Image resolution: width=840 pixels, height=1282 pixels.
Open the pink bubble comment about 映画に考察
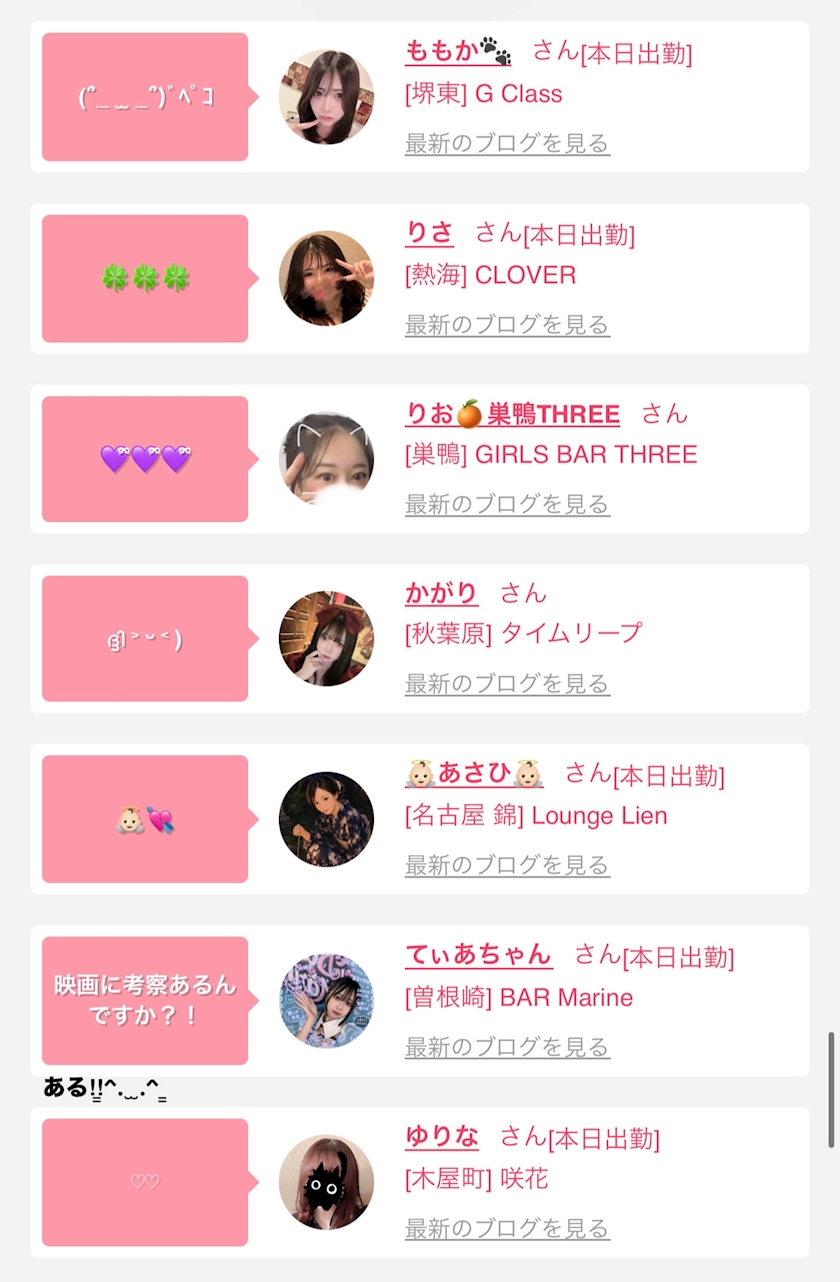click(145, 1001)
